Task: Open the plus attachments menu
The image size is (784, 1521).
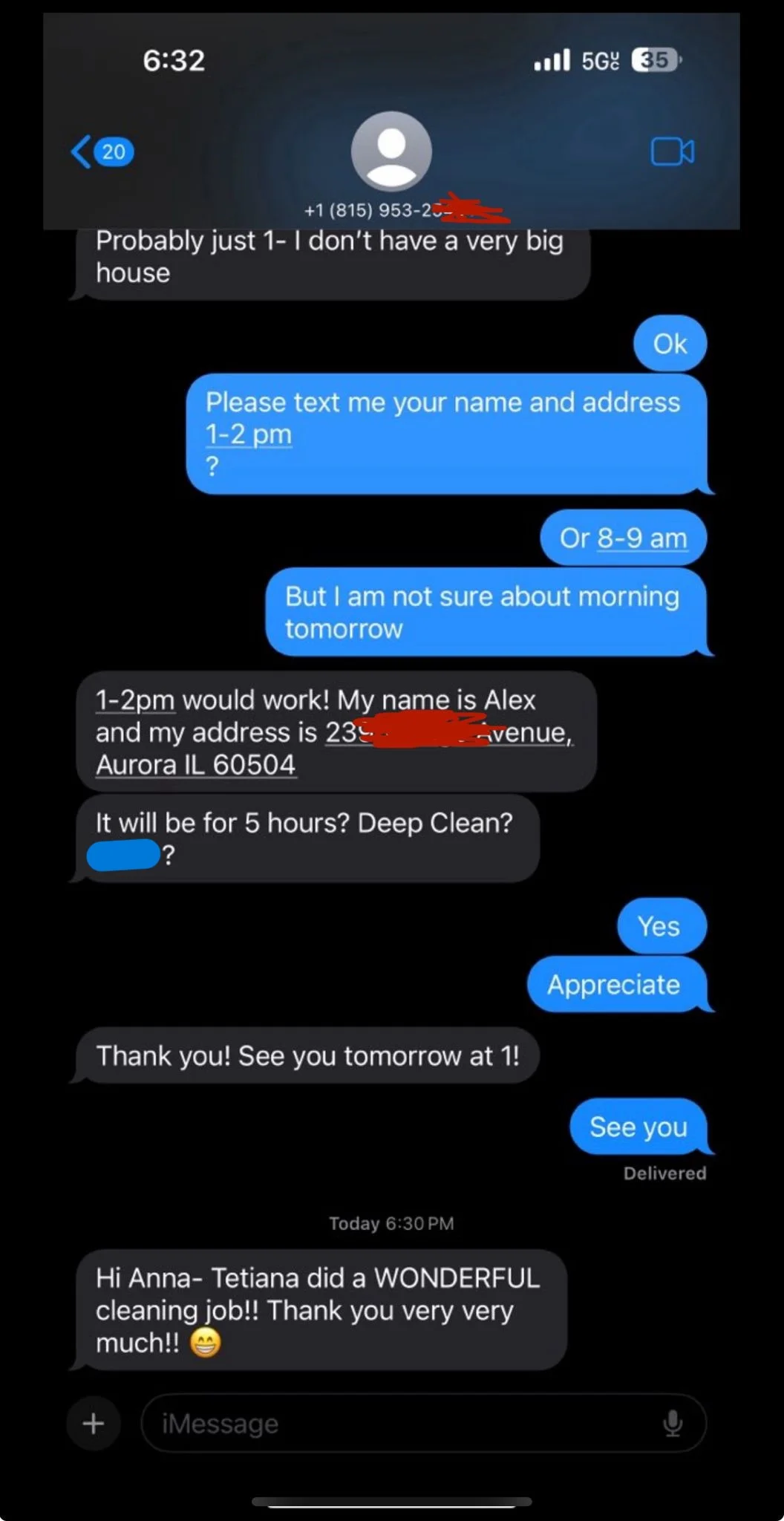Action: point(94,1423)
